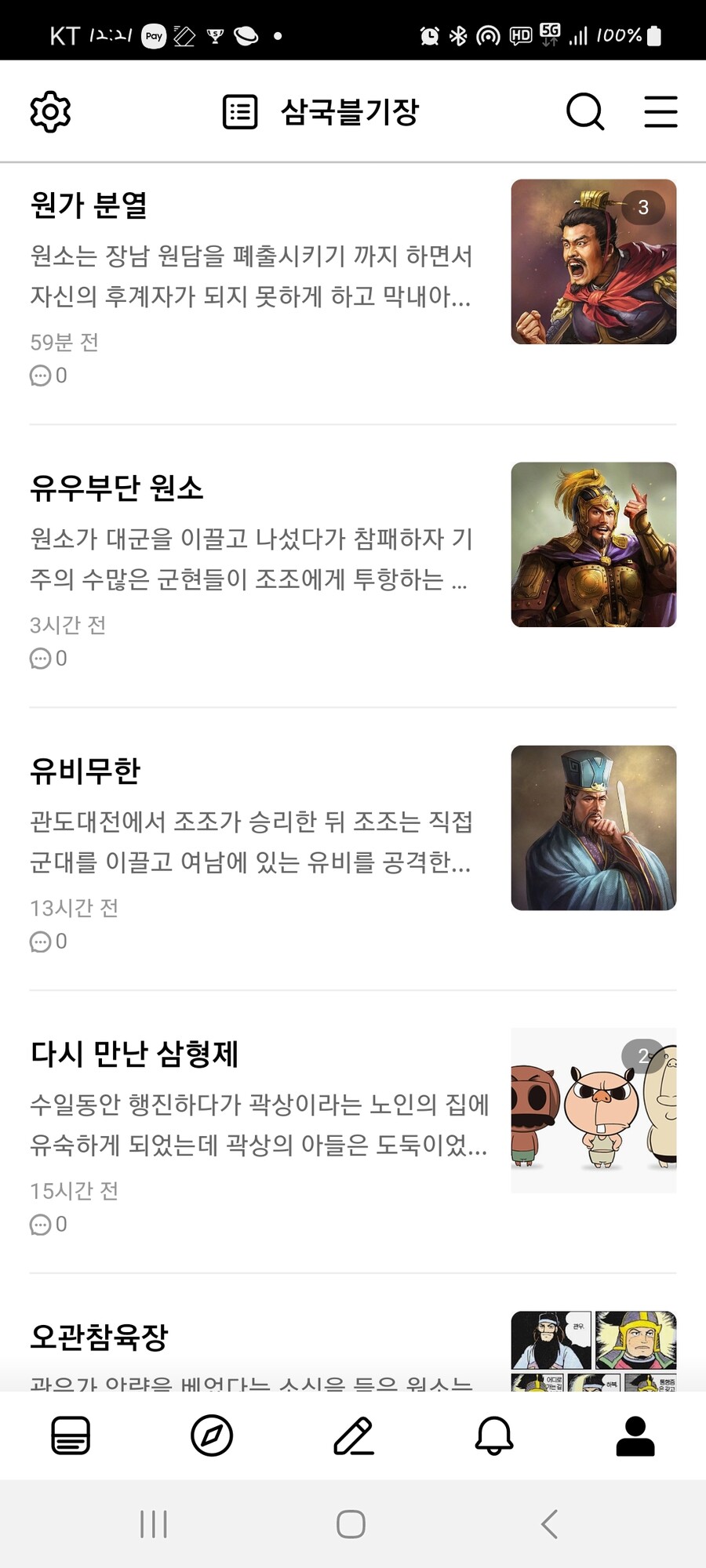
Task: Open the post 유우부단 원소
Action: point(118,488)
